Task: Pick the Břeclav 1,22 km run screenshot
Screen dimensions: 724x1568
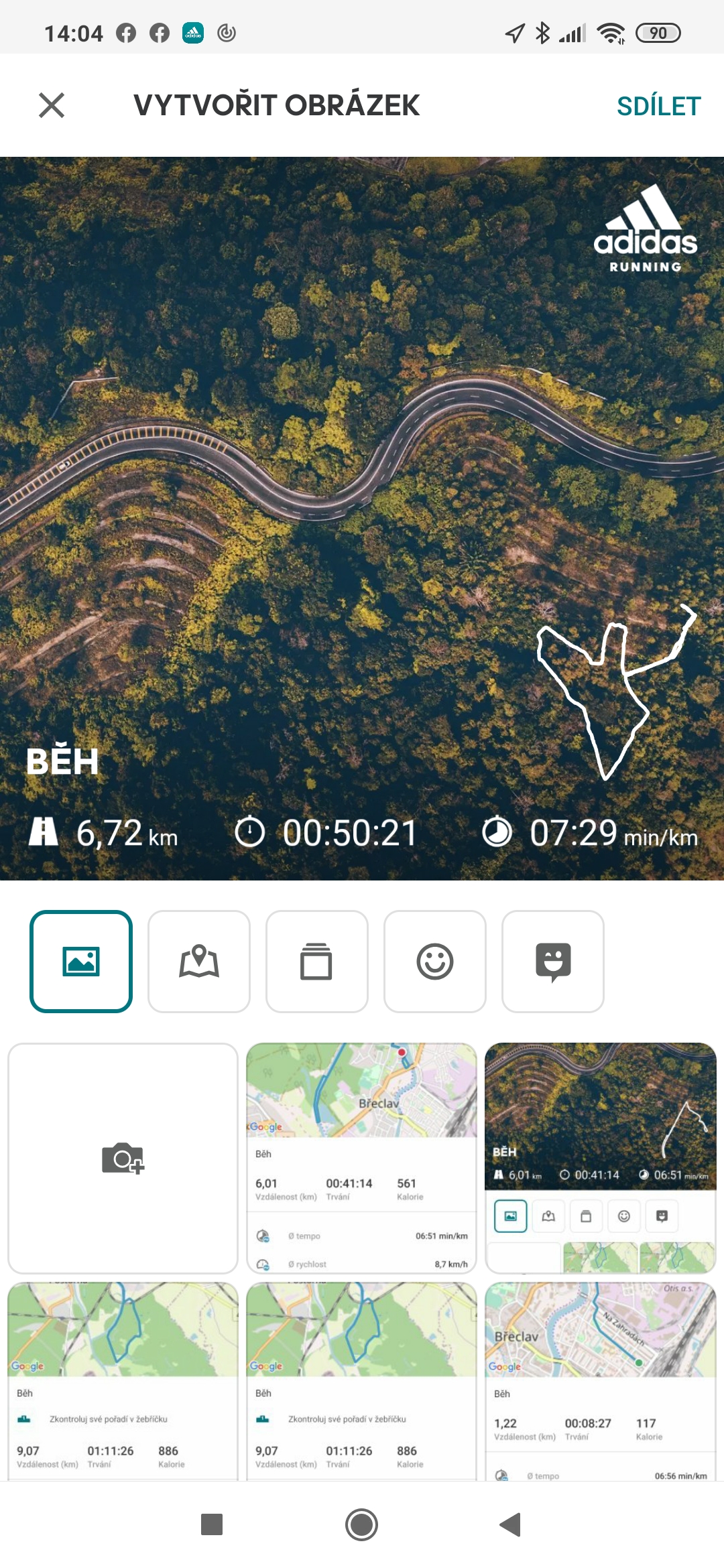Action: (x=601, y=1380)
